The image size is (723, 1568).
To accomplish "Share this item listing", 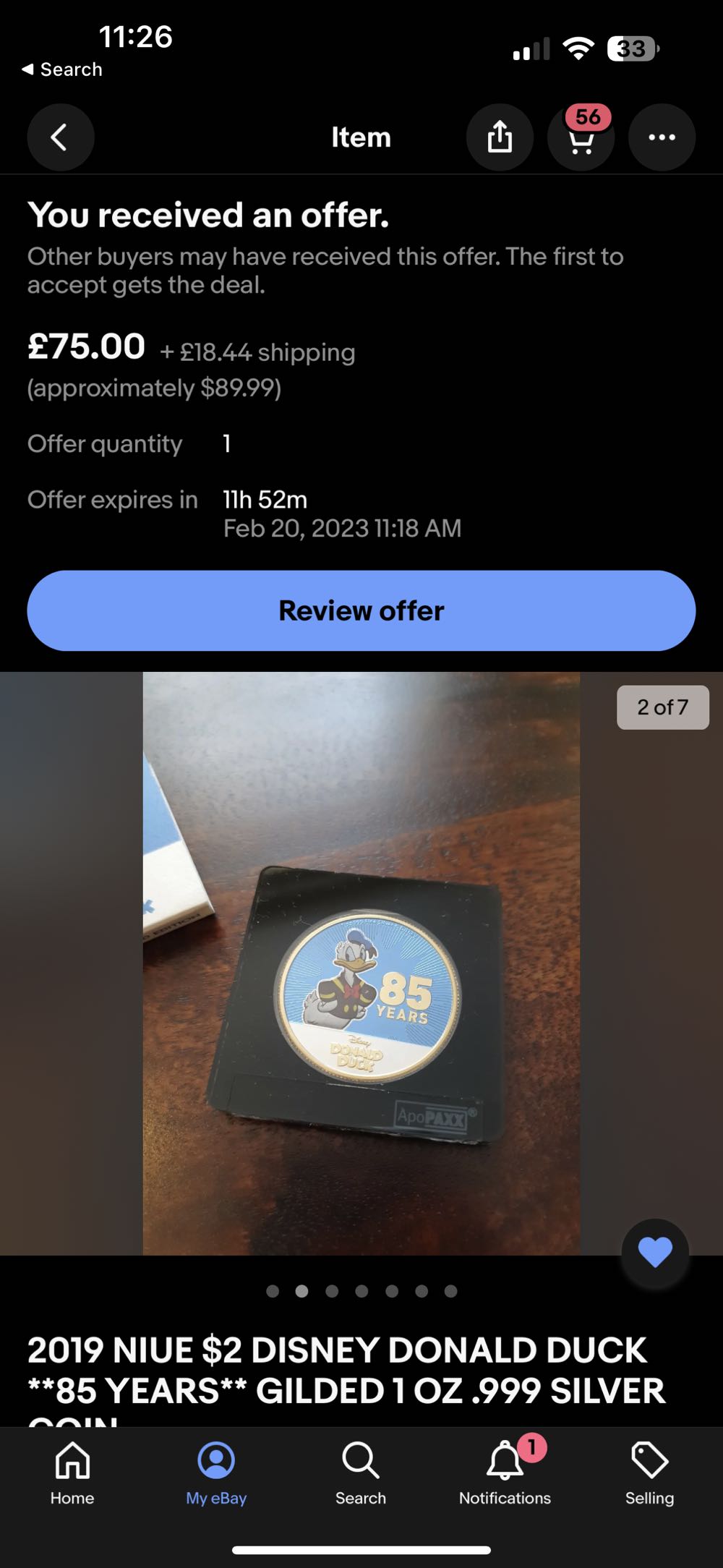I will 500,137.
